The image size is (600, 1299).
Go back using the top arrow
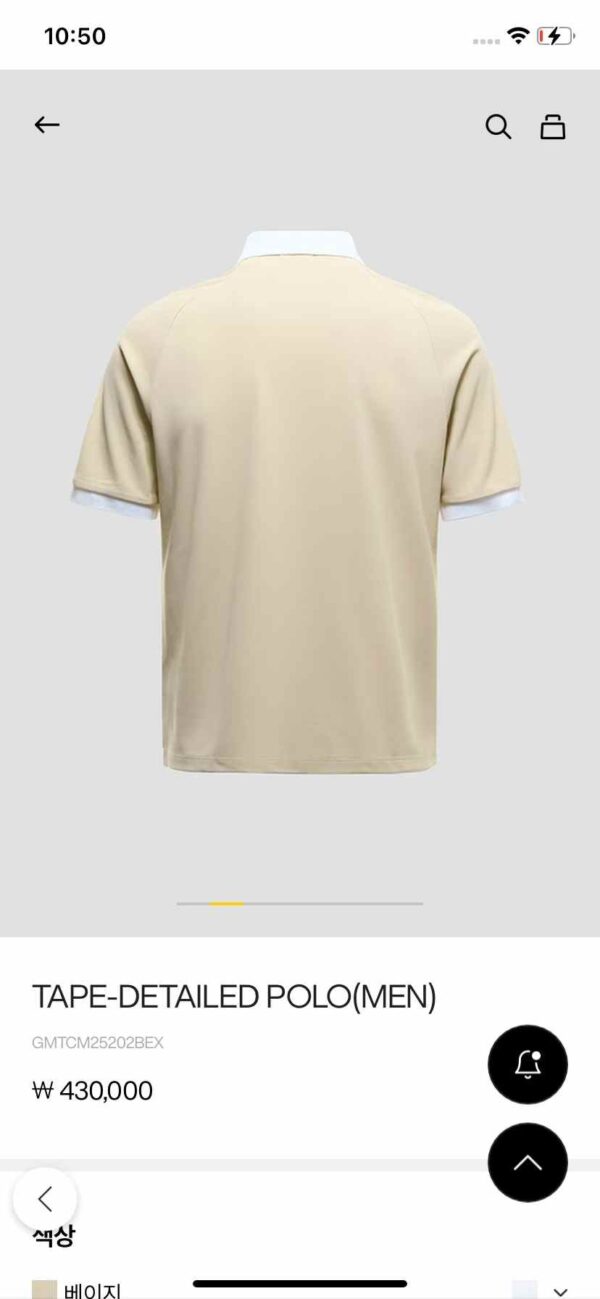pos(47,125)
